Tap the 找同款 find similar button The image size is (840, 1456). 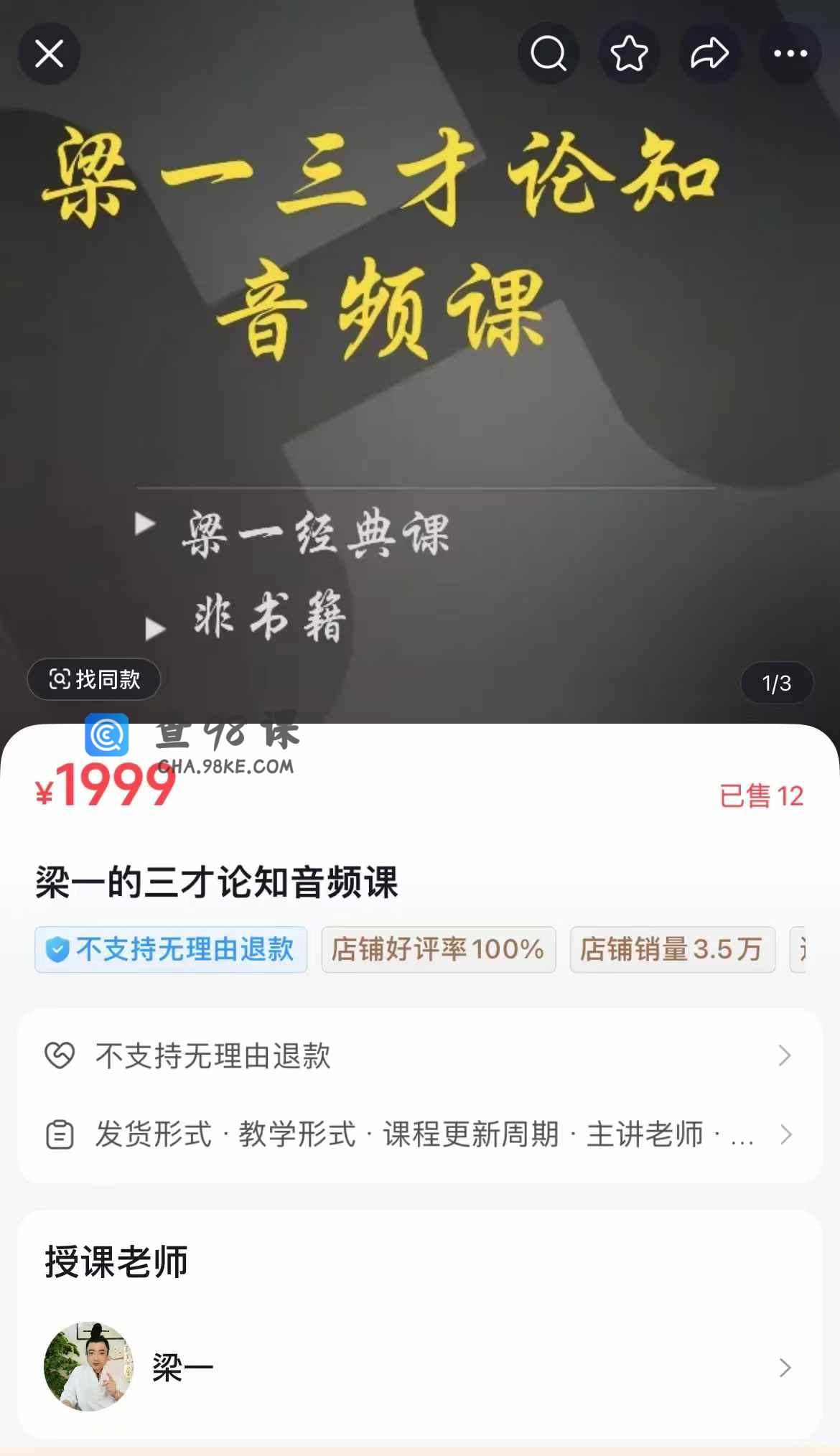point(94,679)
